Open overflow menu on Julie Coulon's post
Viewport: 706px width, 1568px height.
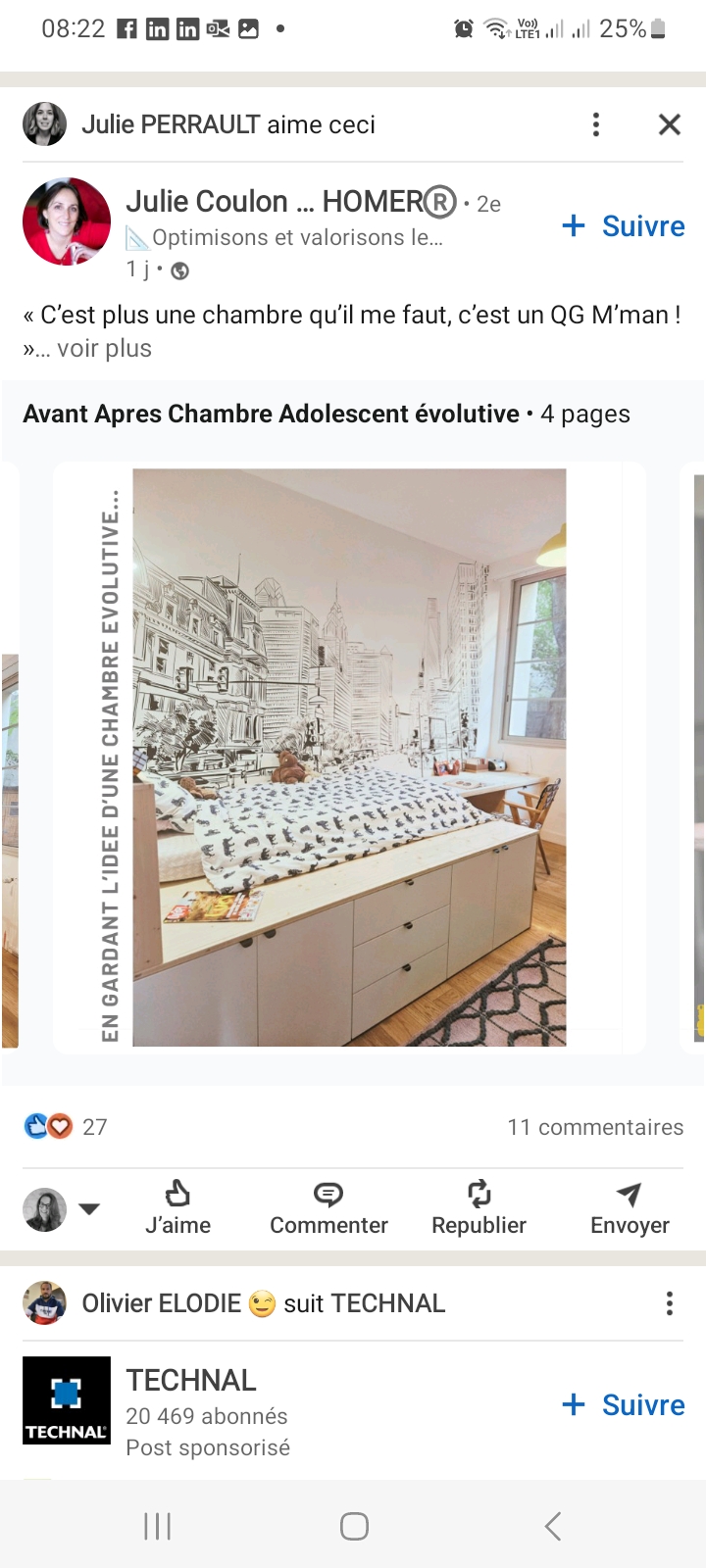[595, 124]
